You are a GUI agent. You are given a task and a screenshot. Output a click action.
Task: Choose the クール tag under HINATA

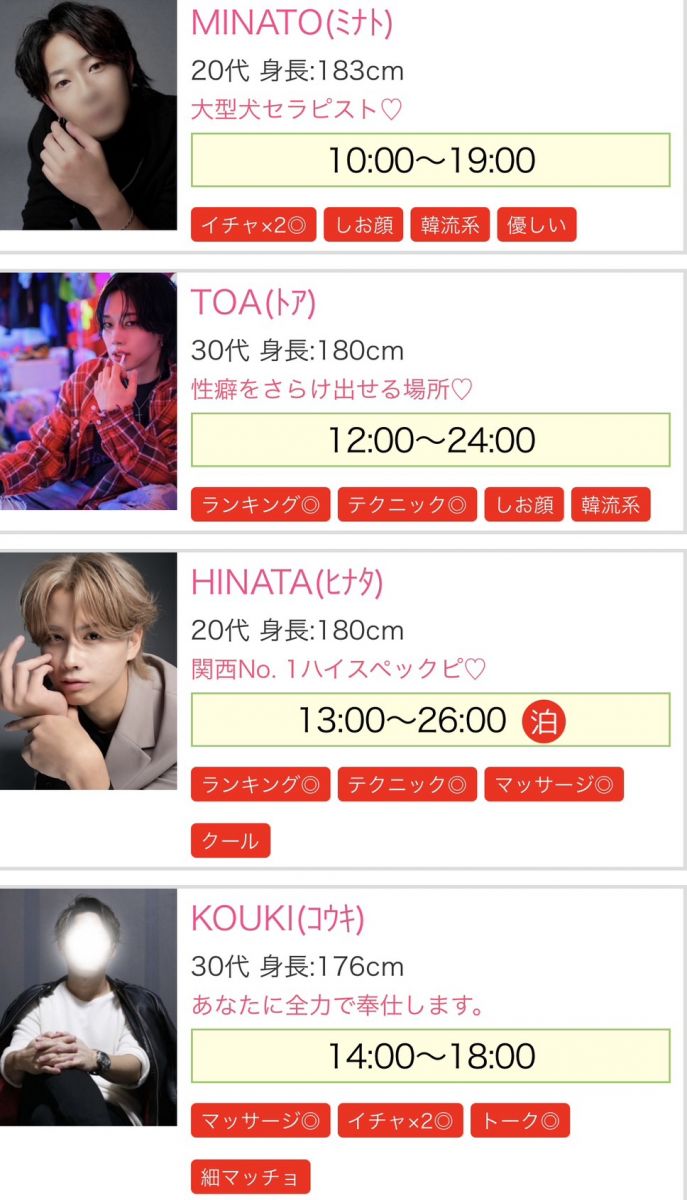pyautogui.click(x=230, y=841)
